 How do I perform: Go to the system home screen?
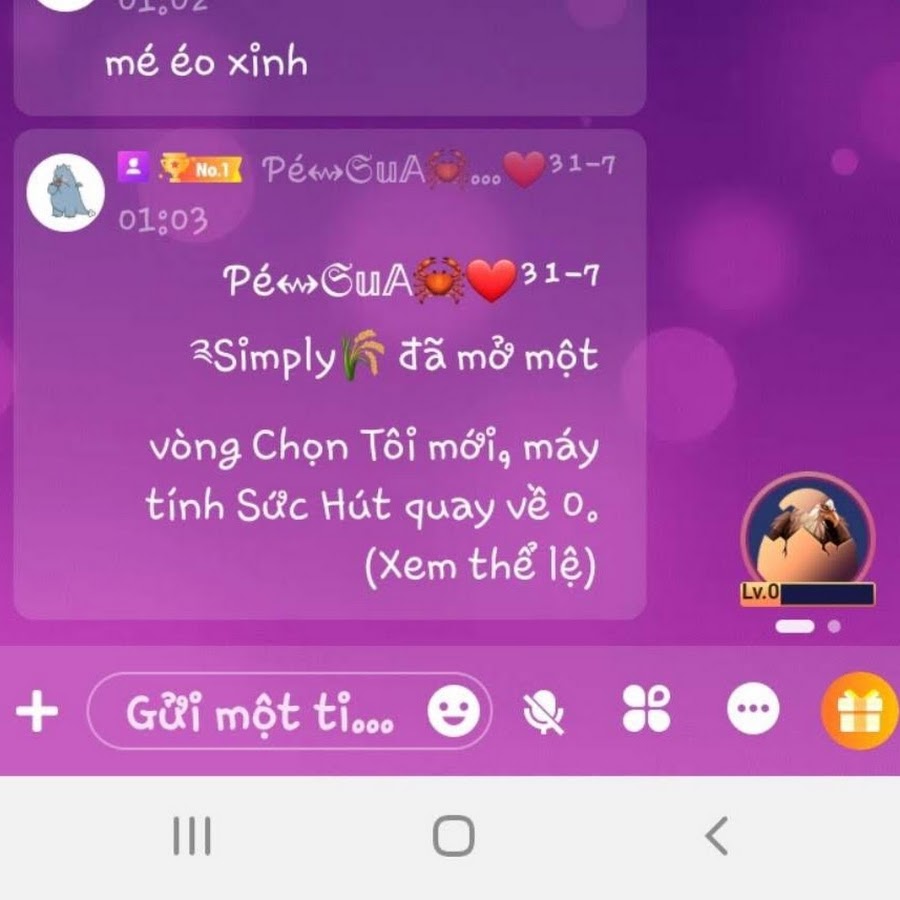pos(452,836)
